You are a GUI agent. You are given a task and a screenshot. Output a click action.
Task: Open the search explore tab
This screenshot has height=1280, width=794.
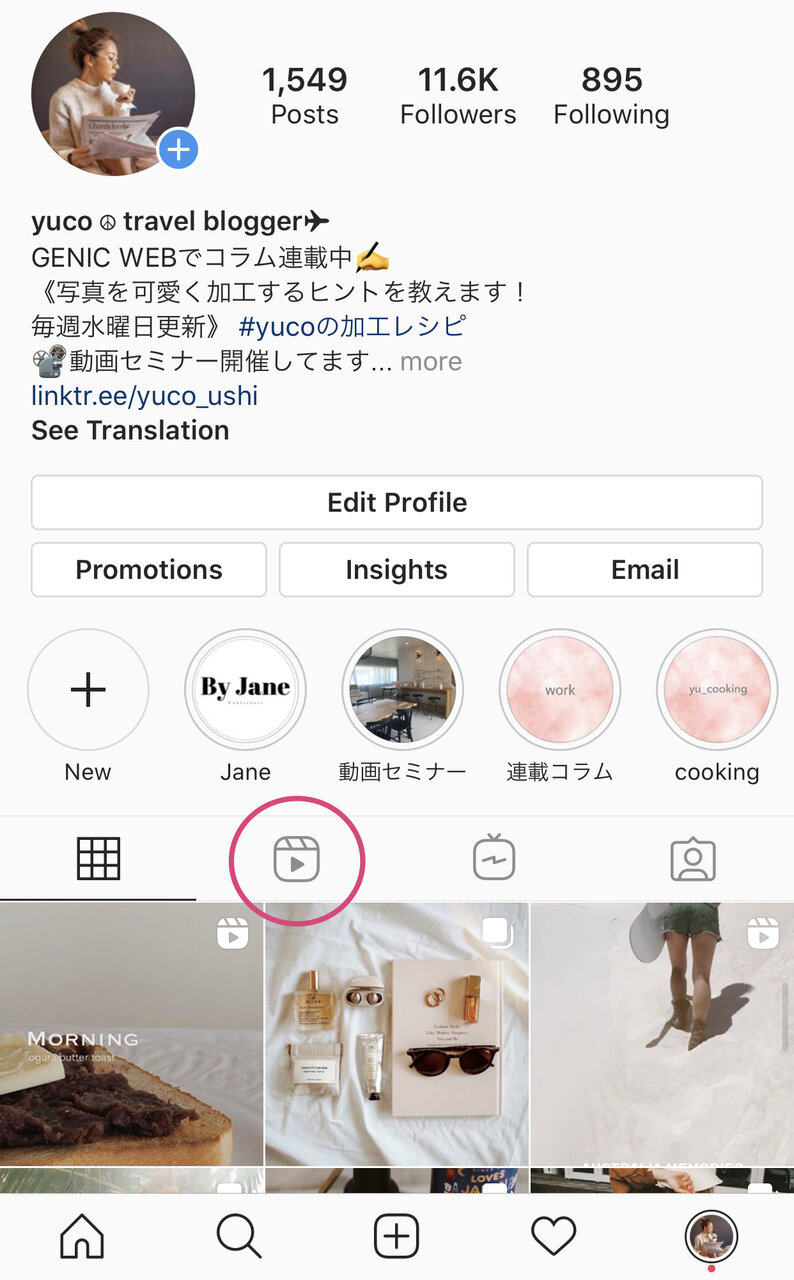click(x=239, y=1238)
